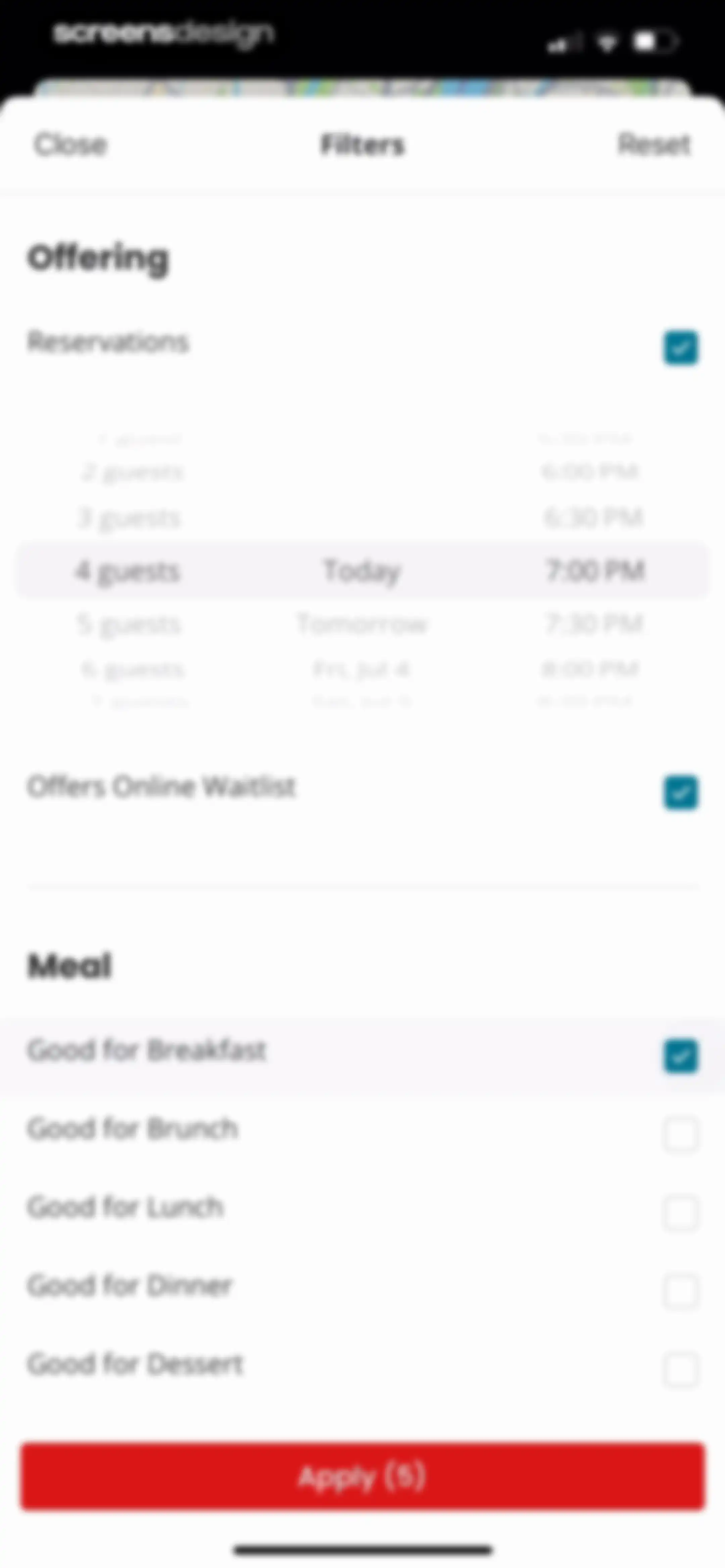725x1568 pixels.
Task: Uncheck Offers Online Waitlist
Action: click(x=681, y=792)
